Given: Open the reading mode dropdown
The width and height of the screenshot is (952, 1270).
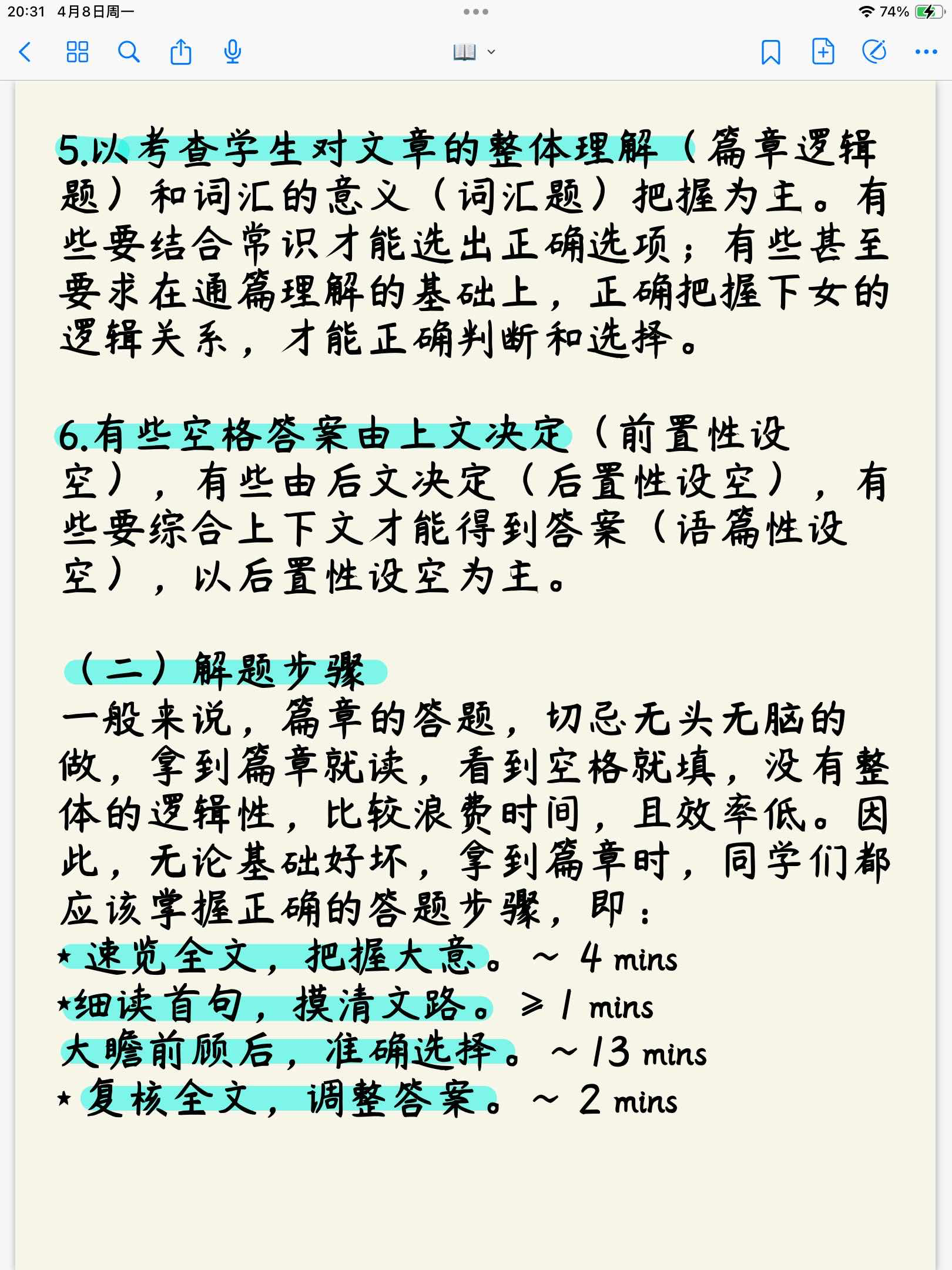Looking at the screenshot, I should (x=475, y=52).
